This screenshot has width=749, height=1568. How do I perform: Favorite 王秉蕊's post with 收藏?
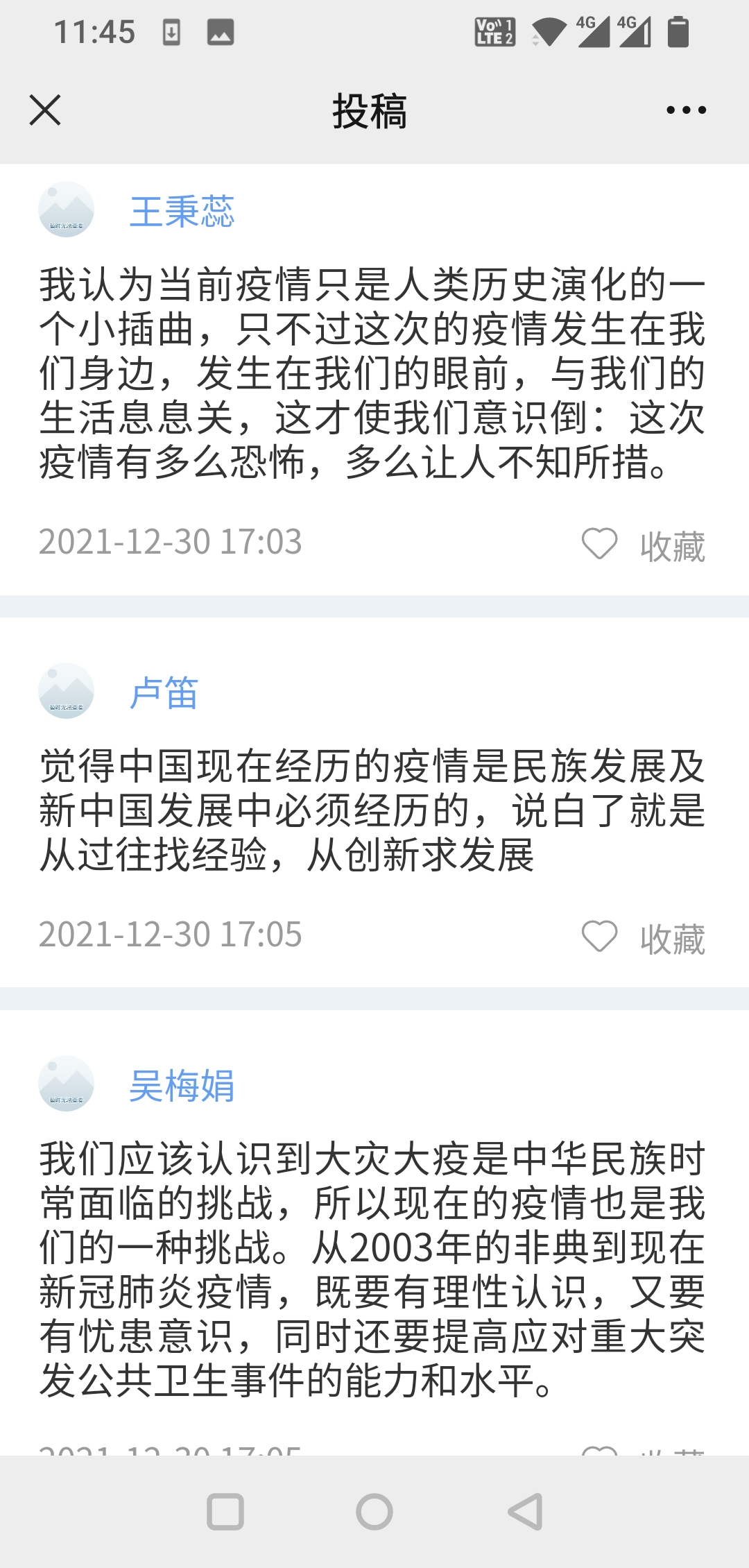pos(643,545)
